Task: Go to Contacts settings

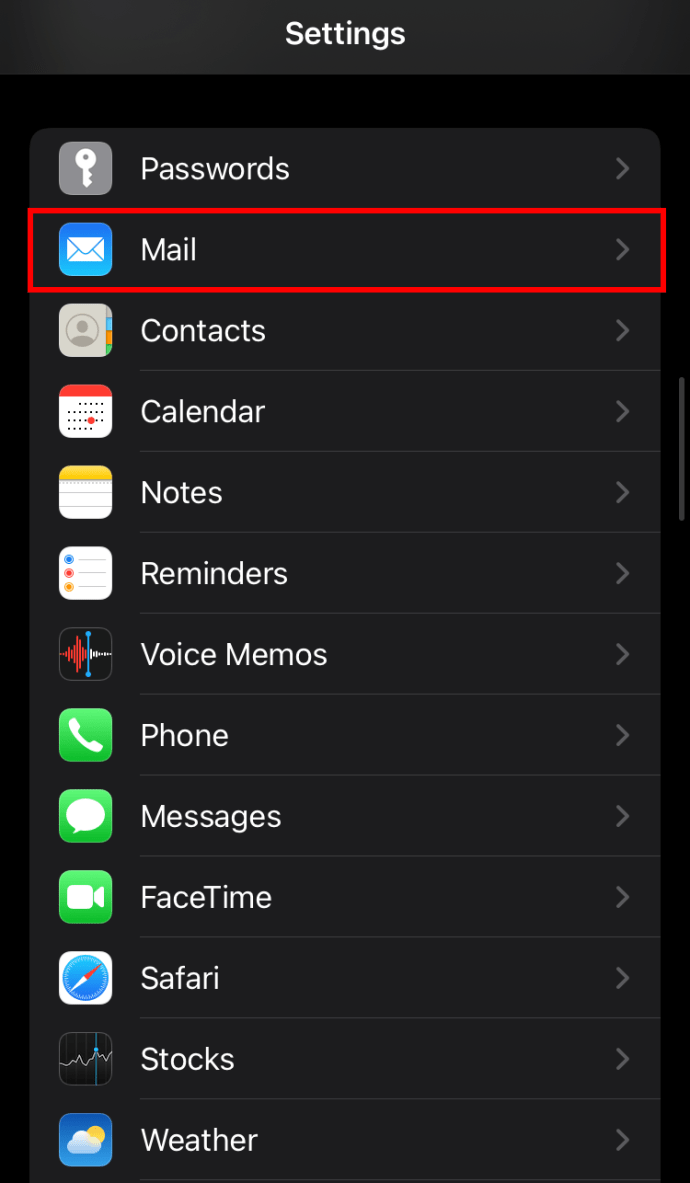Action: [345, 330]
